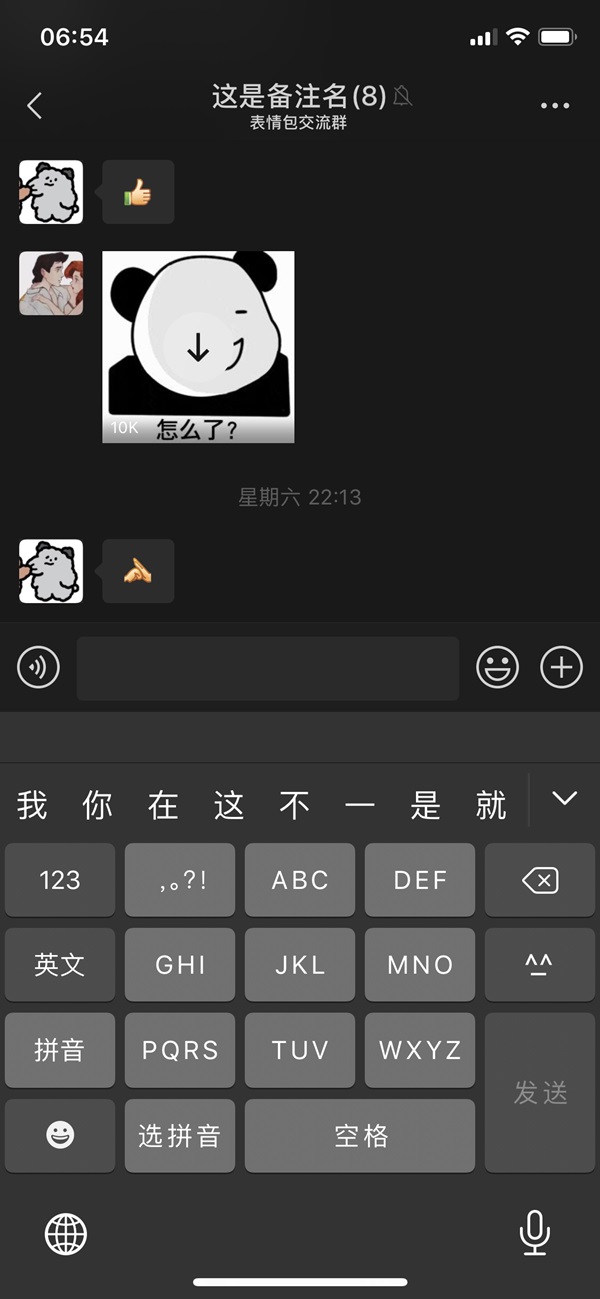The image size is (600, 1299).
Task: Open the panda 怎么了 sticker image
Action: (198, 346)
